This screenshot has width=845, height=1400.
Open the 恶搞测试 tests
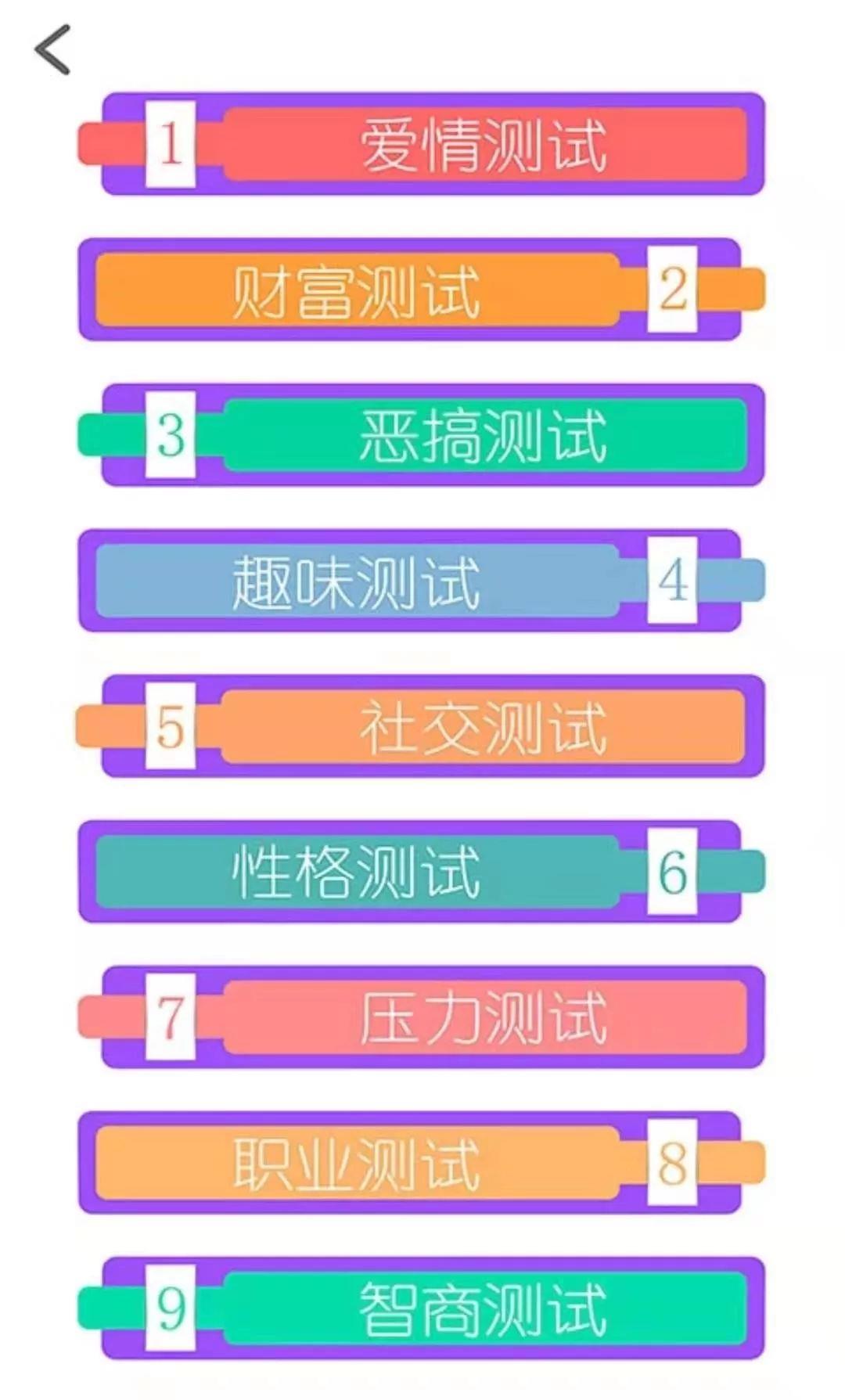484,436
